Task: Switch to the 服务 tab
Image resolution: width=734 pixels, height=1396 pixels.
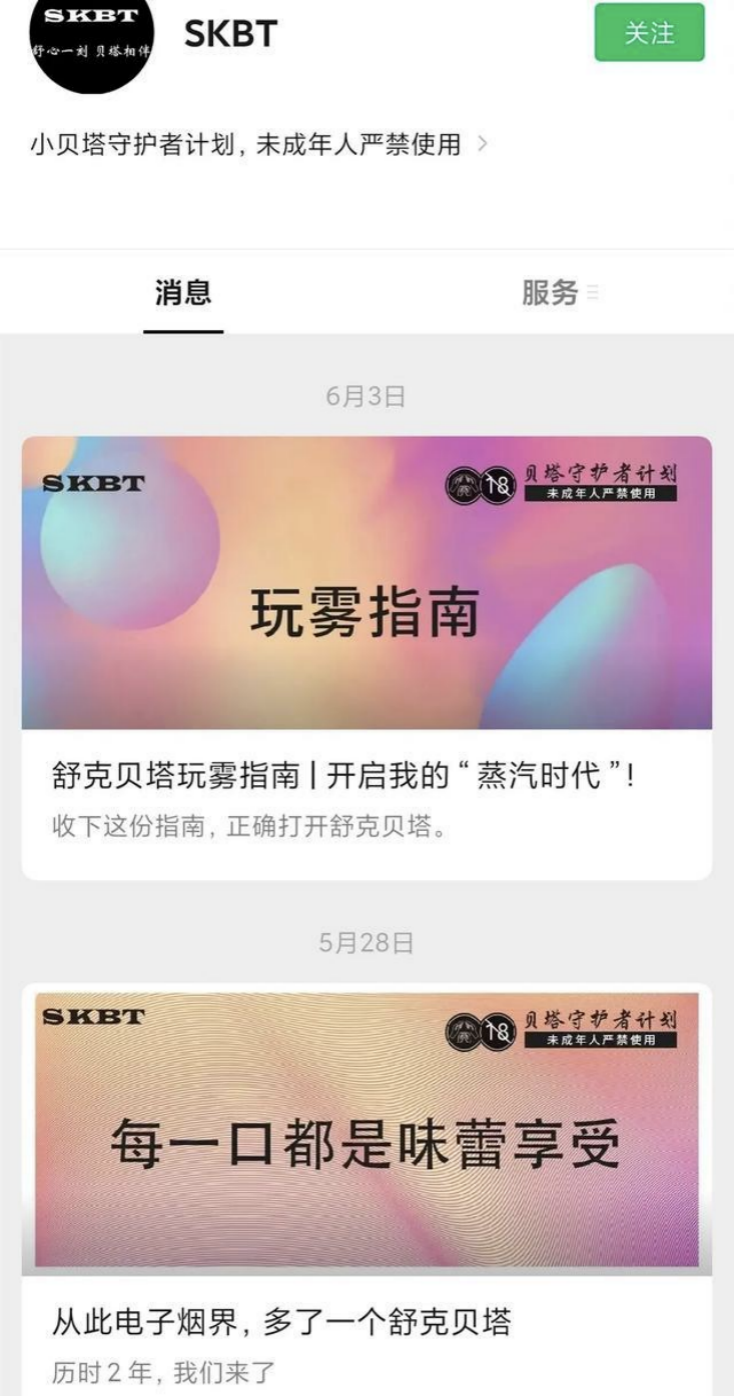Action: [x=550, y=293]
